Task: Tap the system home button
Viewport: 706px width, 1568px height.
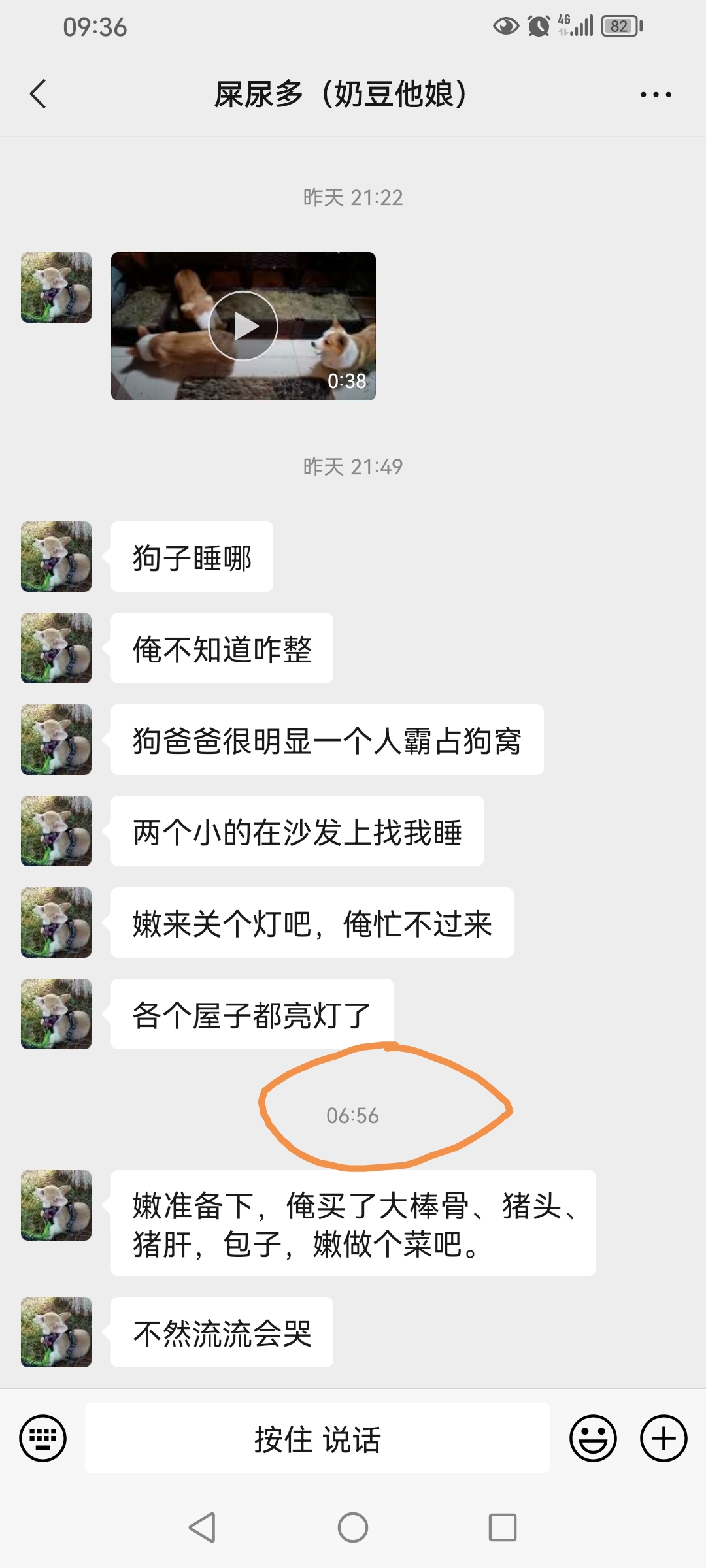Action: (x=353, y=1527)
